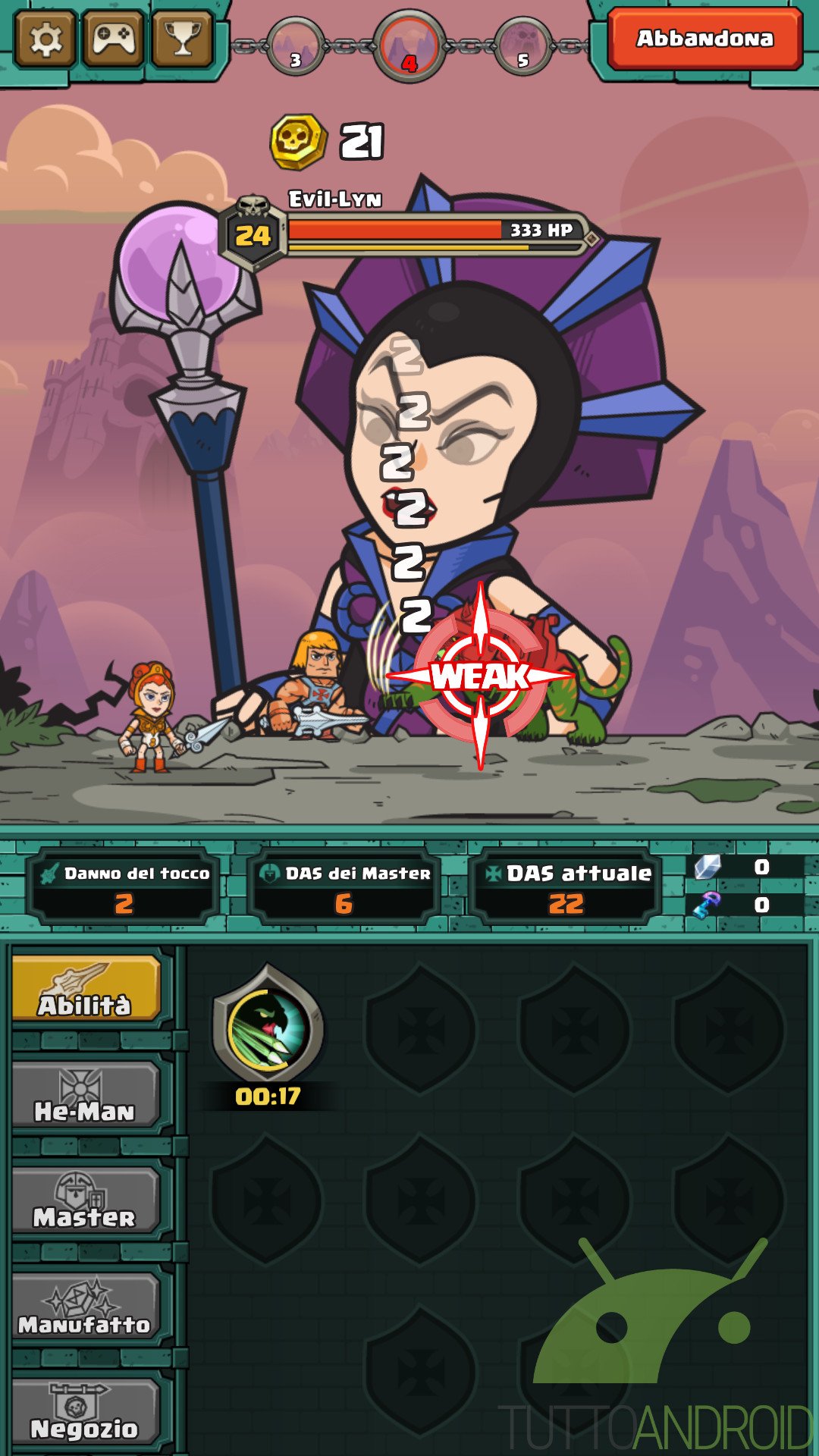819x1456 pixels.
Task: Open the trophy achievements
Action: click(182, 38)
